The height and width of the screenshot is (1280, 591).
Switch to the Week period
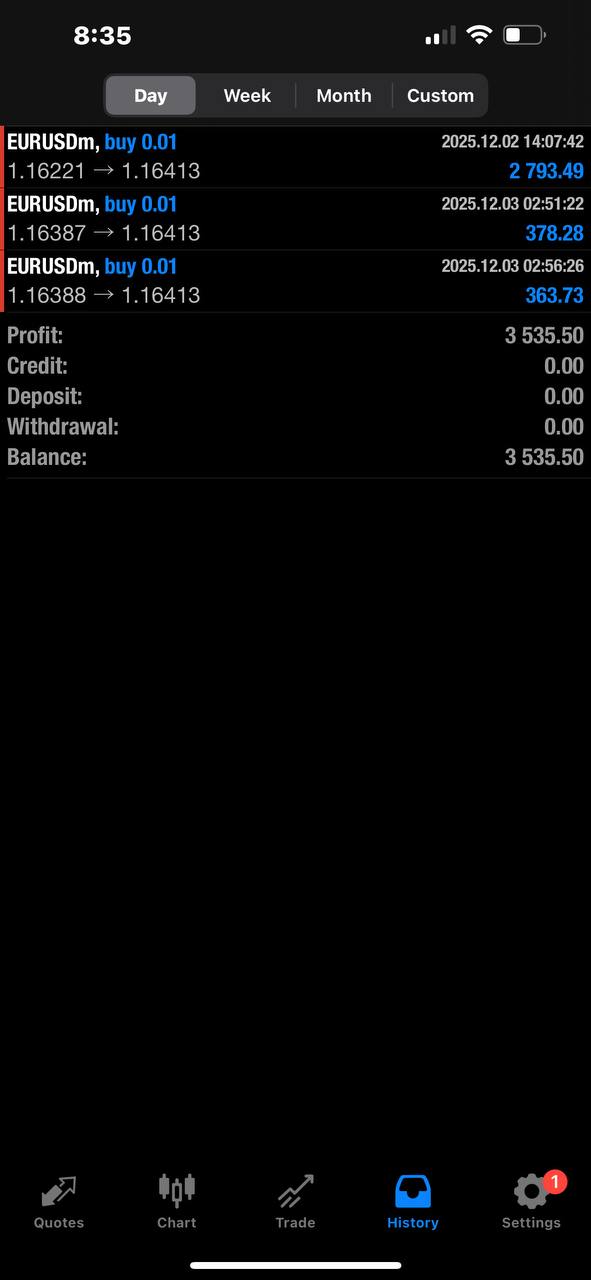[x=247, y=95]
